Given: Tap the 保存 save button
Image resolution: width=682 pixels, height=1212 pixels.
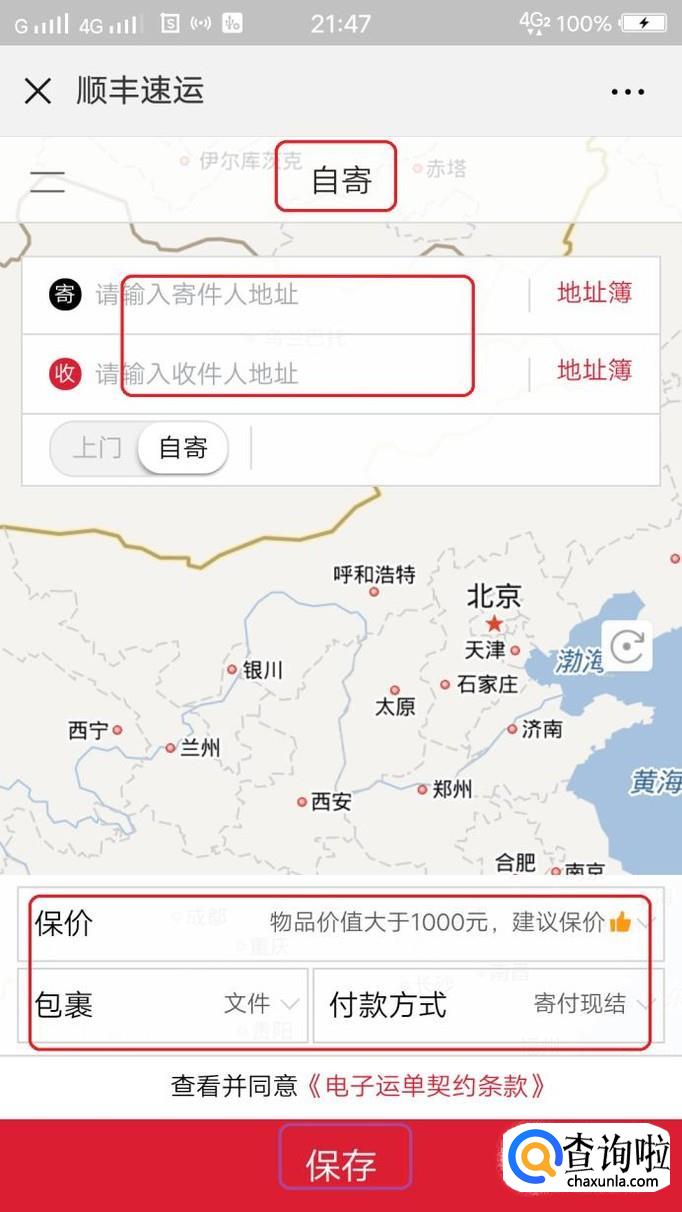Looking at the screenshot, I should click(x=342, y=1164).
